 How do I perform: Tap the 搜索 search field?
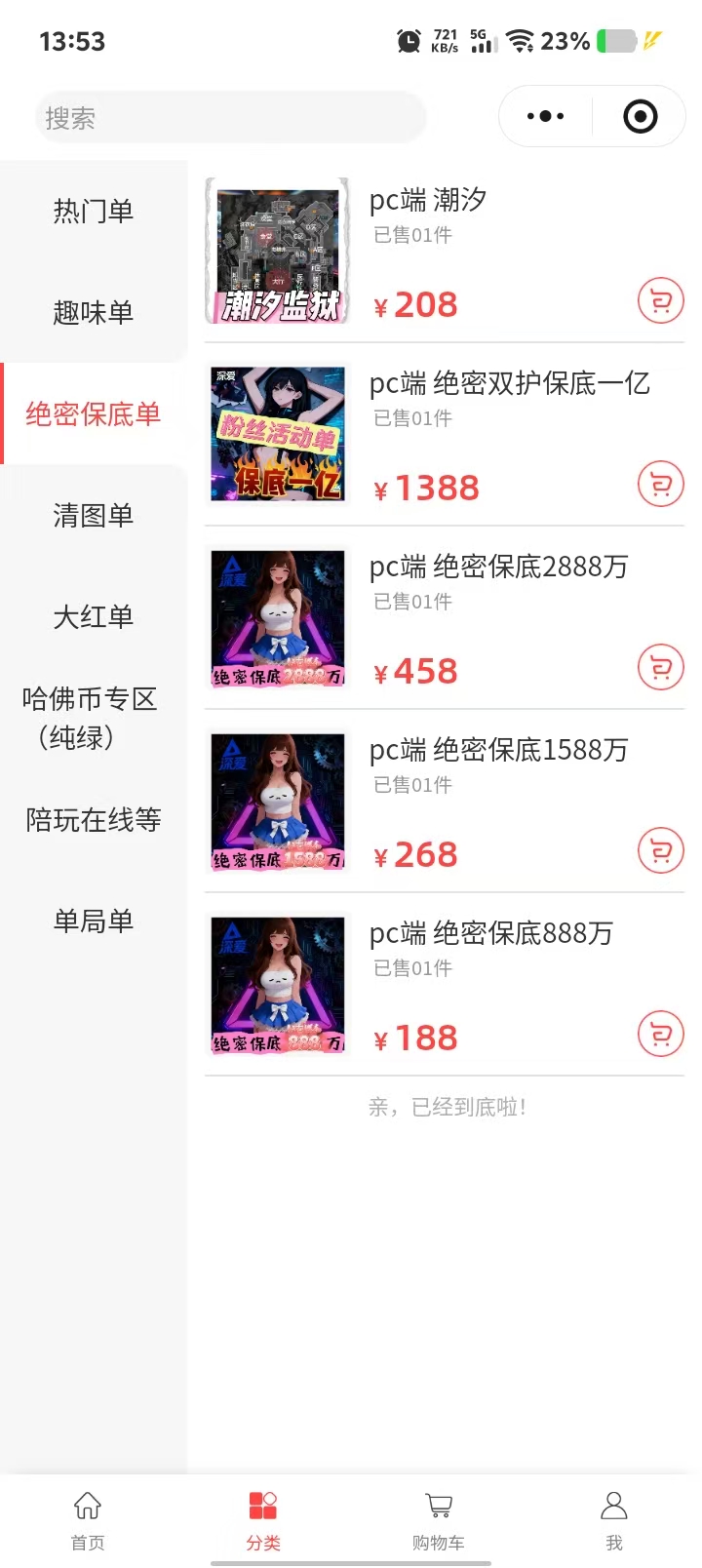pos(230,118)
